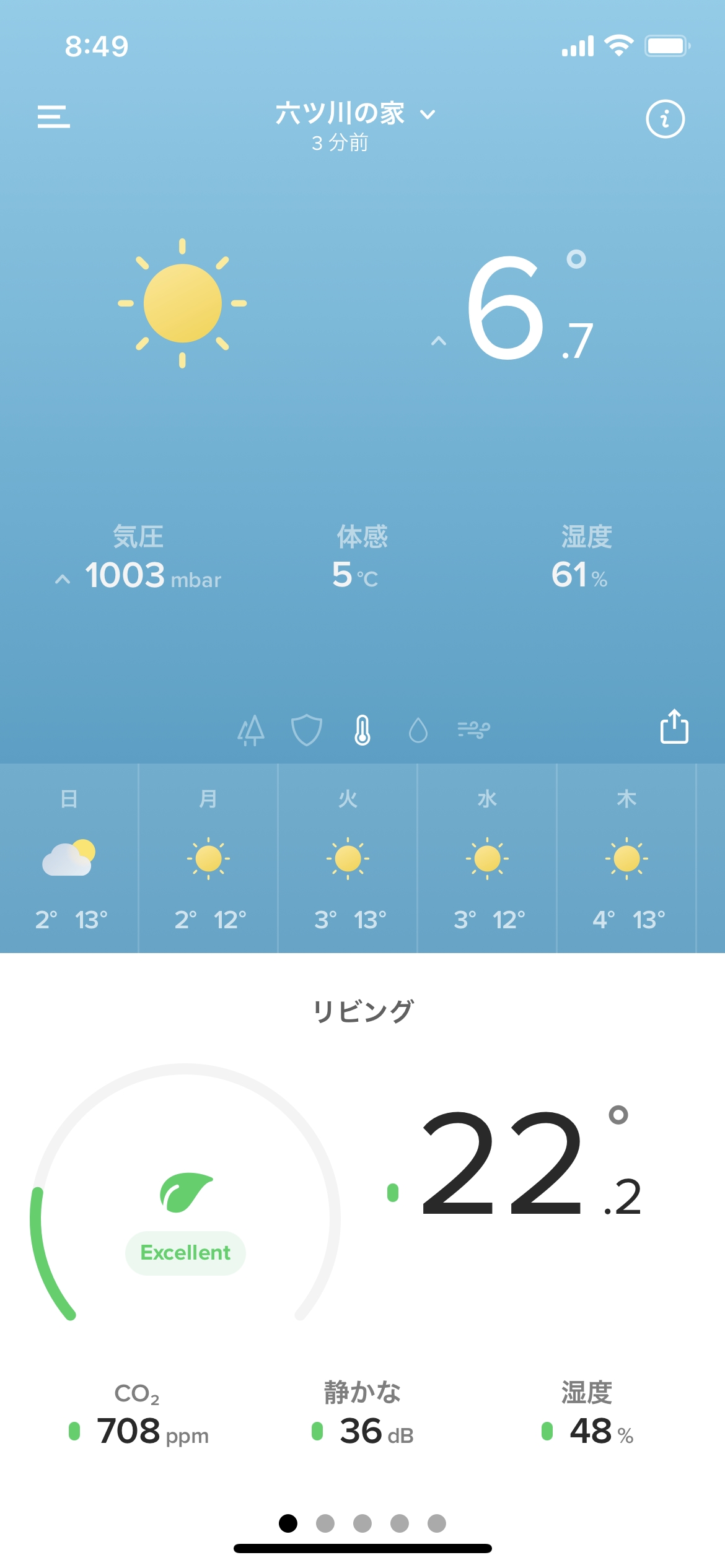Share the outdoor weather data
725x1568 pixels.
[674, 726]
